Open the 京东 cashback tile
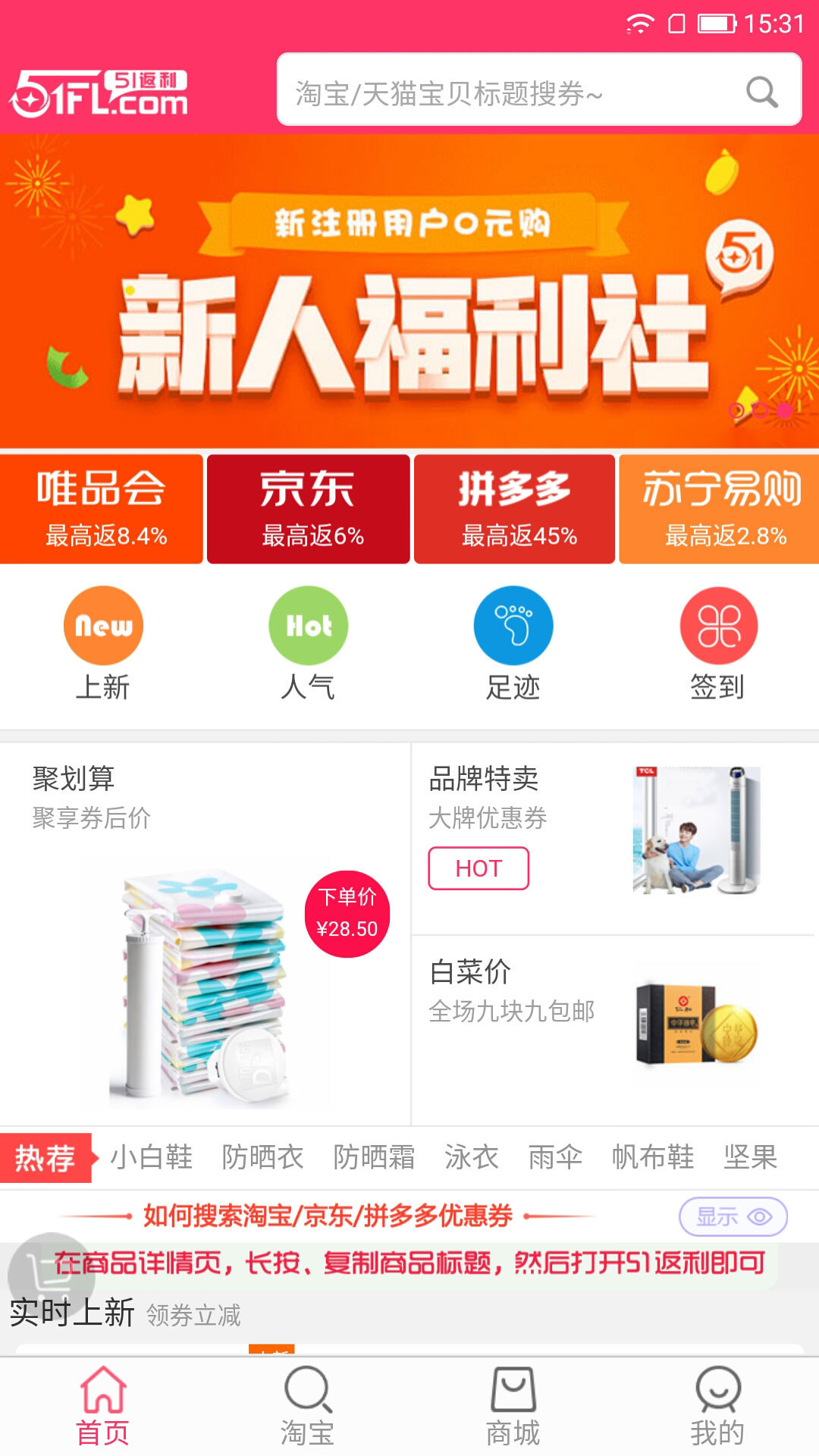 pos(308,509)
